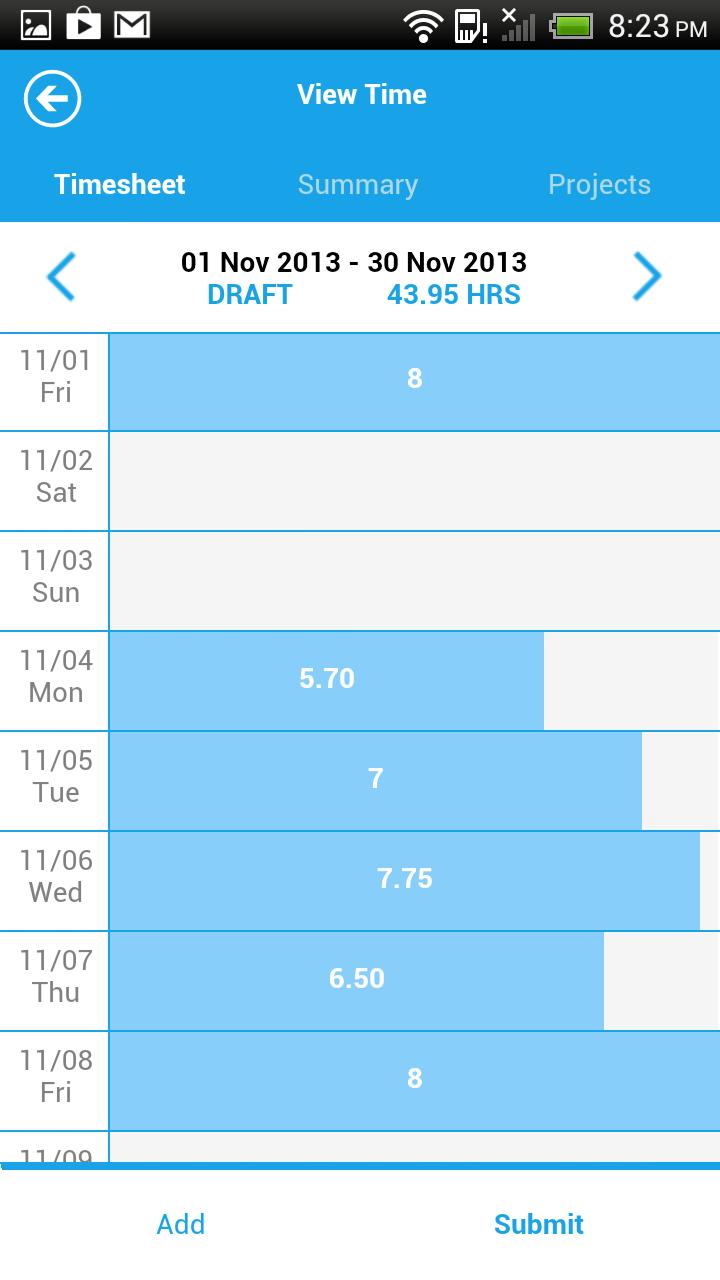View the 11/05 Tue entry
The width and height of the screenshot is (720, 1280).
pos(376,780)
